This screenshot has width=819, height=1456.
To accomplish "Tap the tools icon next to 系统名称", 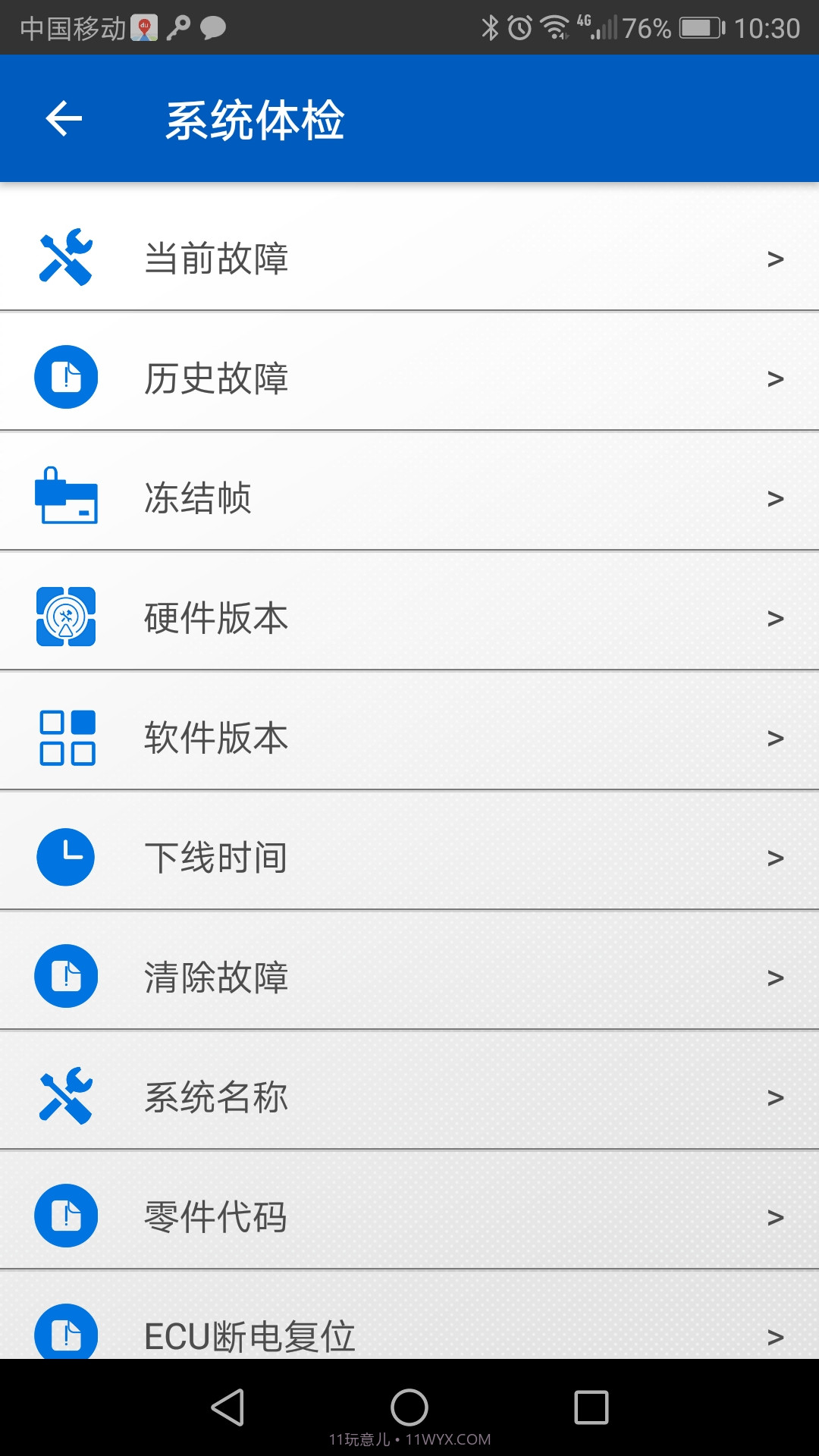I will coord(66,1097).
